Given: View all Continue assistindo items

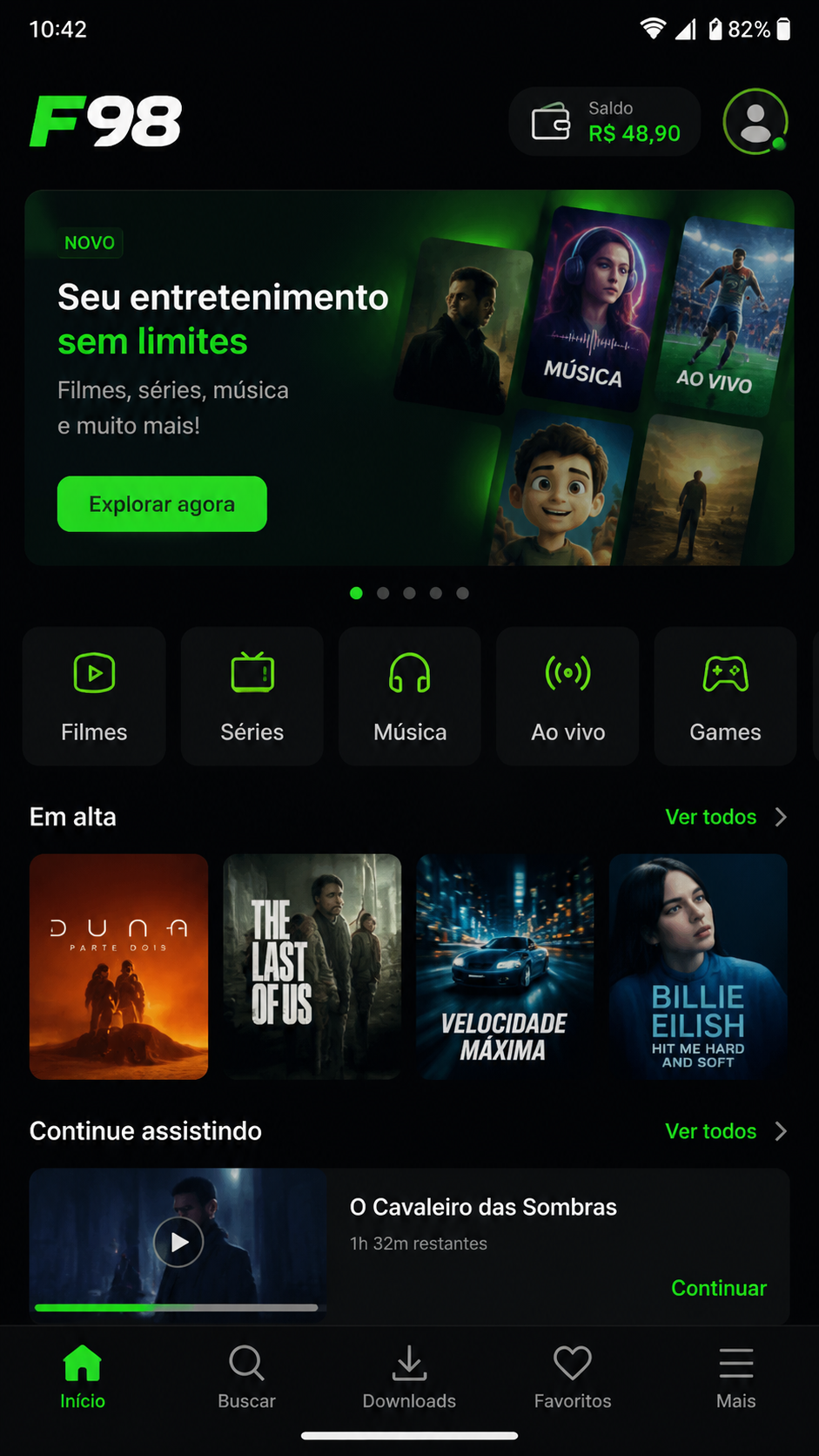Looking at the screenshot, I should tap(726, 1131).
